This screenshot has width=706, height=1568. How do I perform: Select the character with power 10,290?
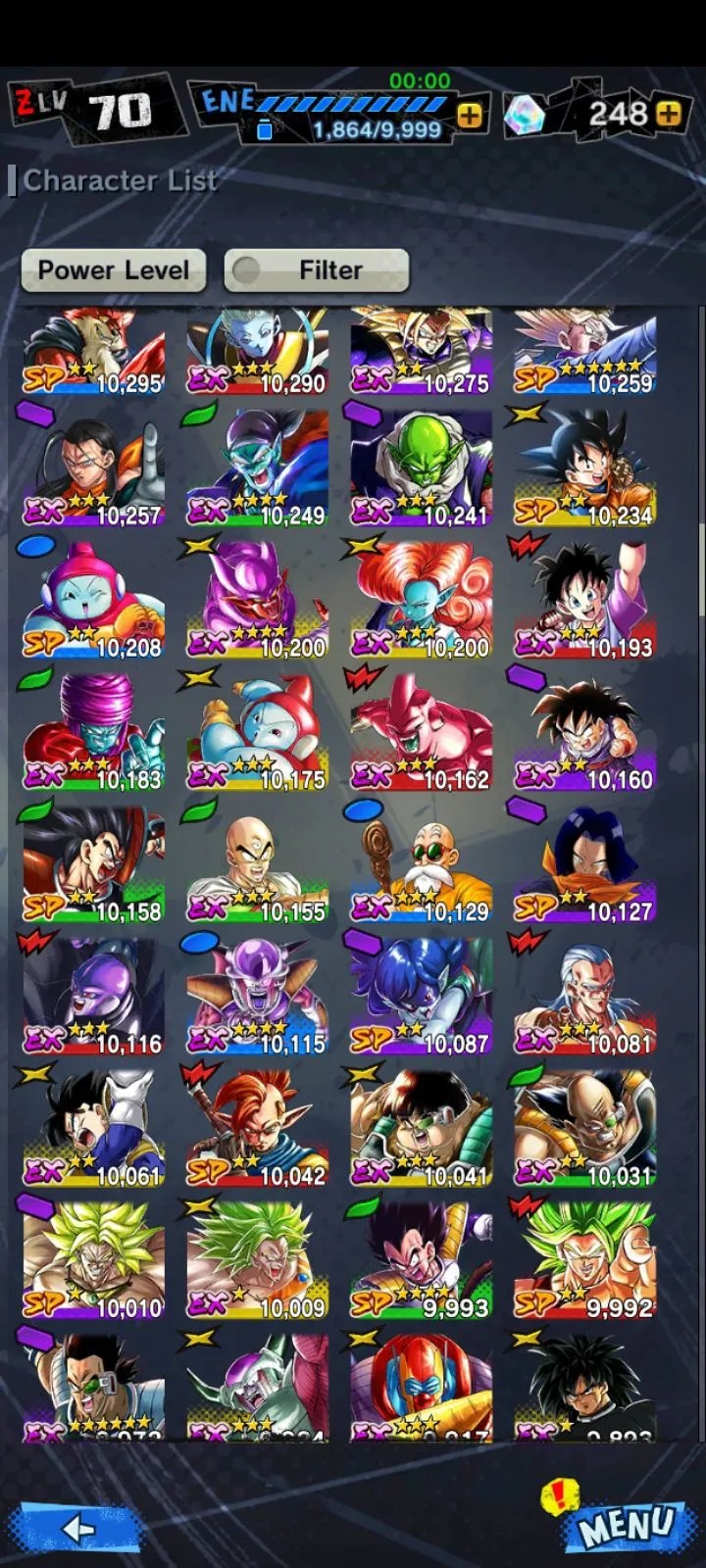257,353
